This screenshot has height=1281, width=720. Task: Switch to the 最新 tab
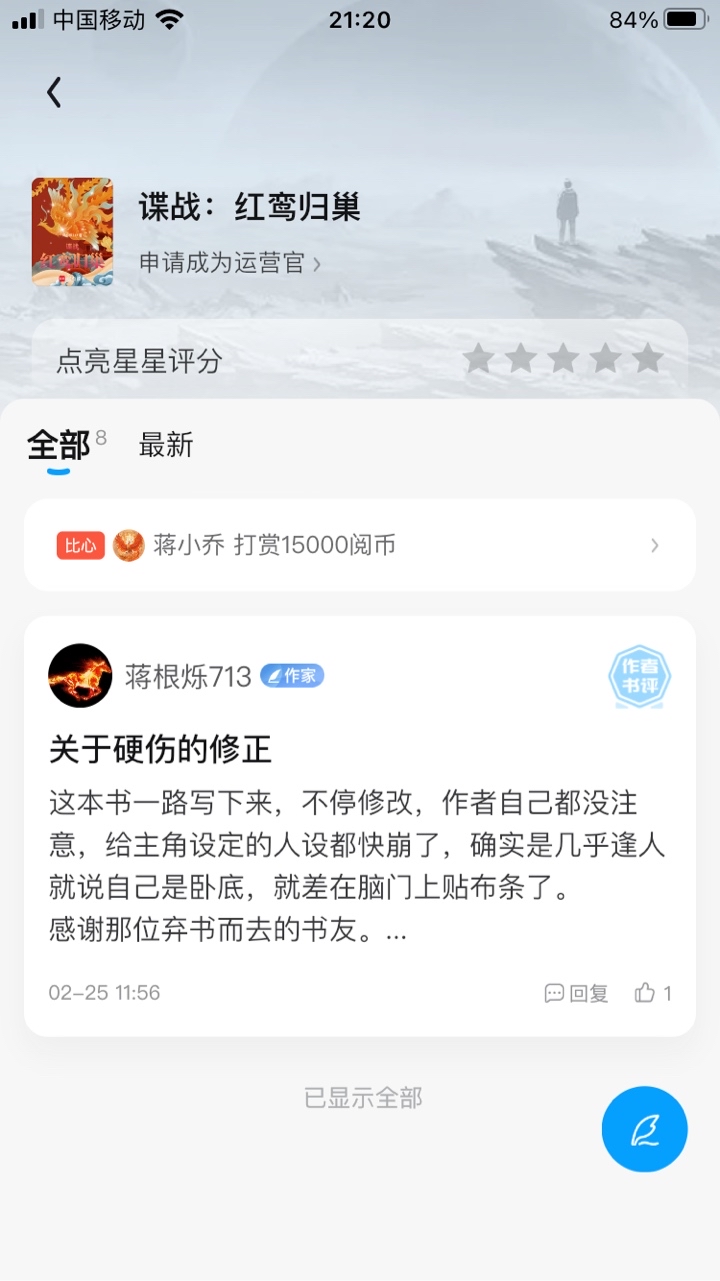coord(165,445)
